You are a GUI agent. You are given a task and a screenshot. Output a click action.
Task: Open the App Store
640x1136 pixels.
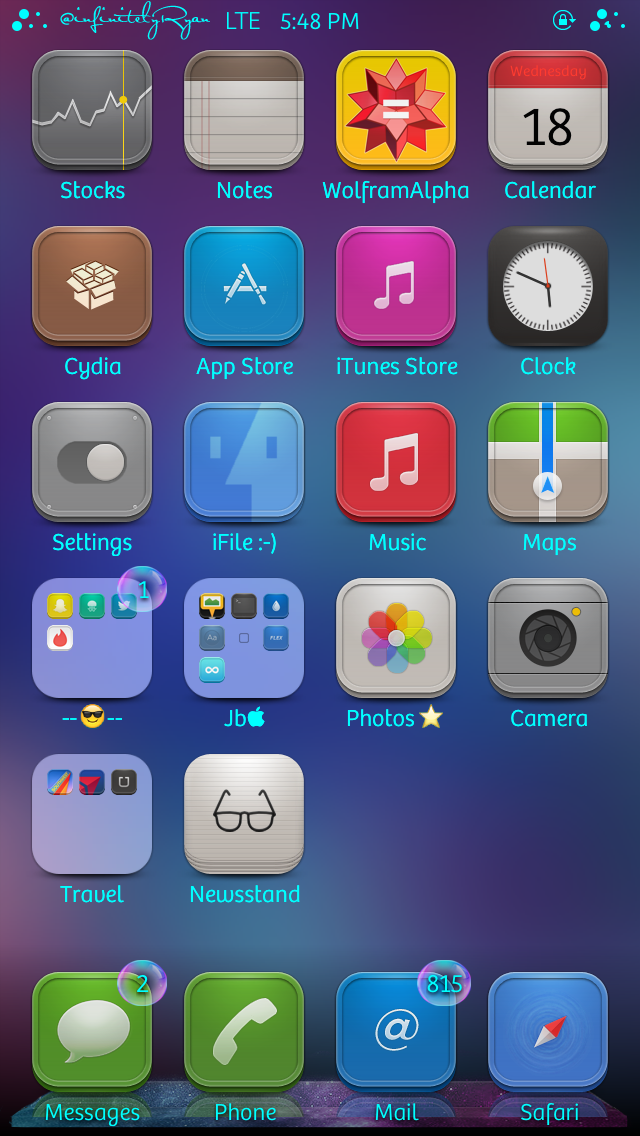pyautogui.click(x=244, y=285)
